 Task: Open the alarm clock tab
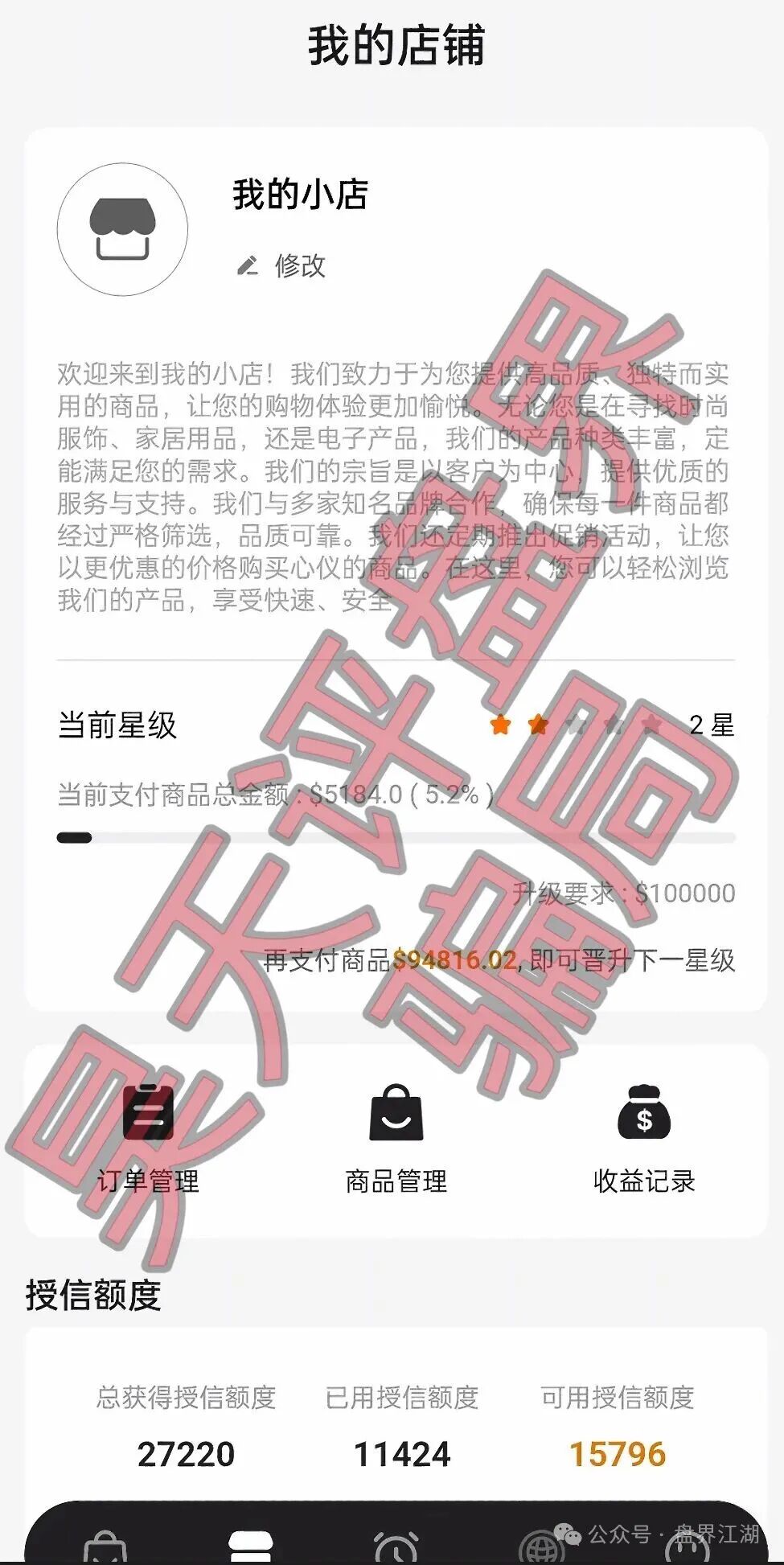click(396, 1547)
